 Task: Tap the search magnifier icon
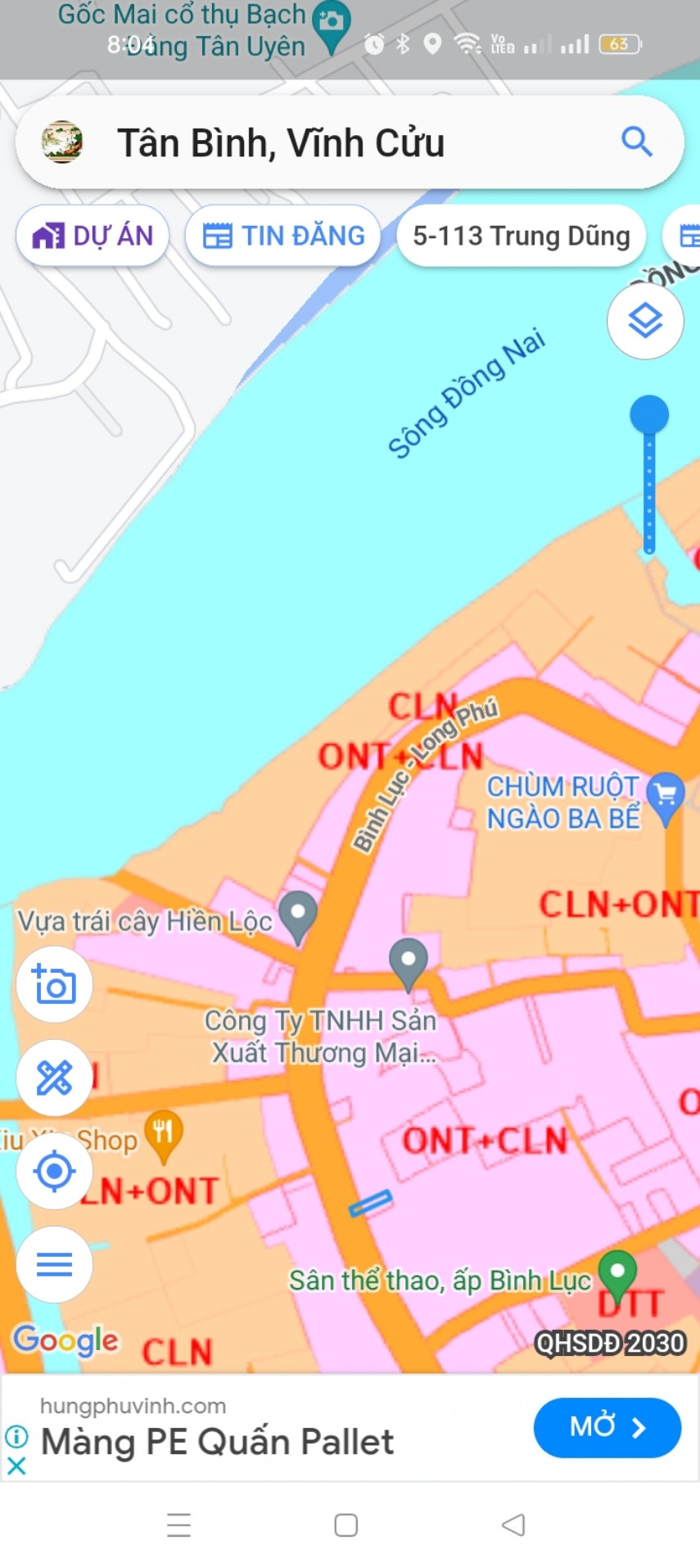coord(636,142)
